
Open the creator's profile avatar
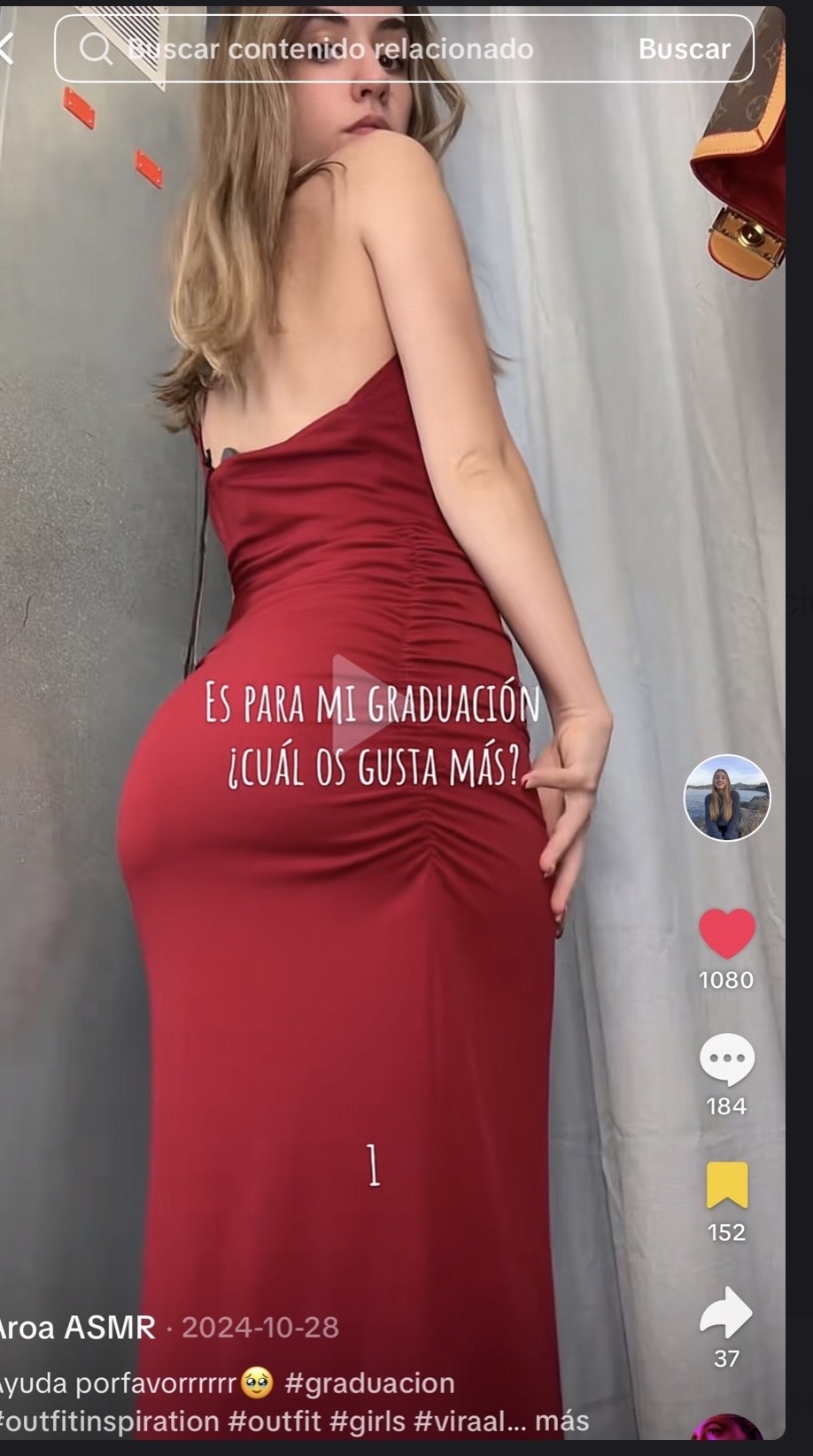[726, 797]
